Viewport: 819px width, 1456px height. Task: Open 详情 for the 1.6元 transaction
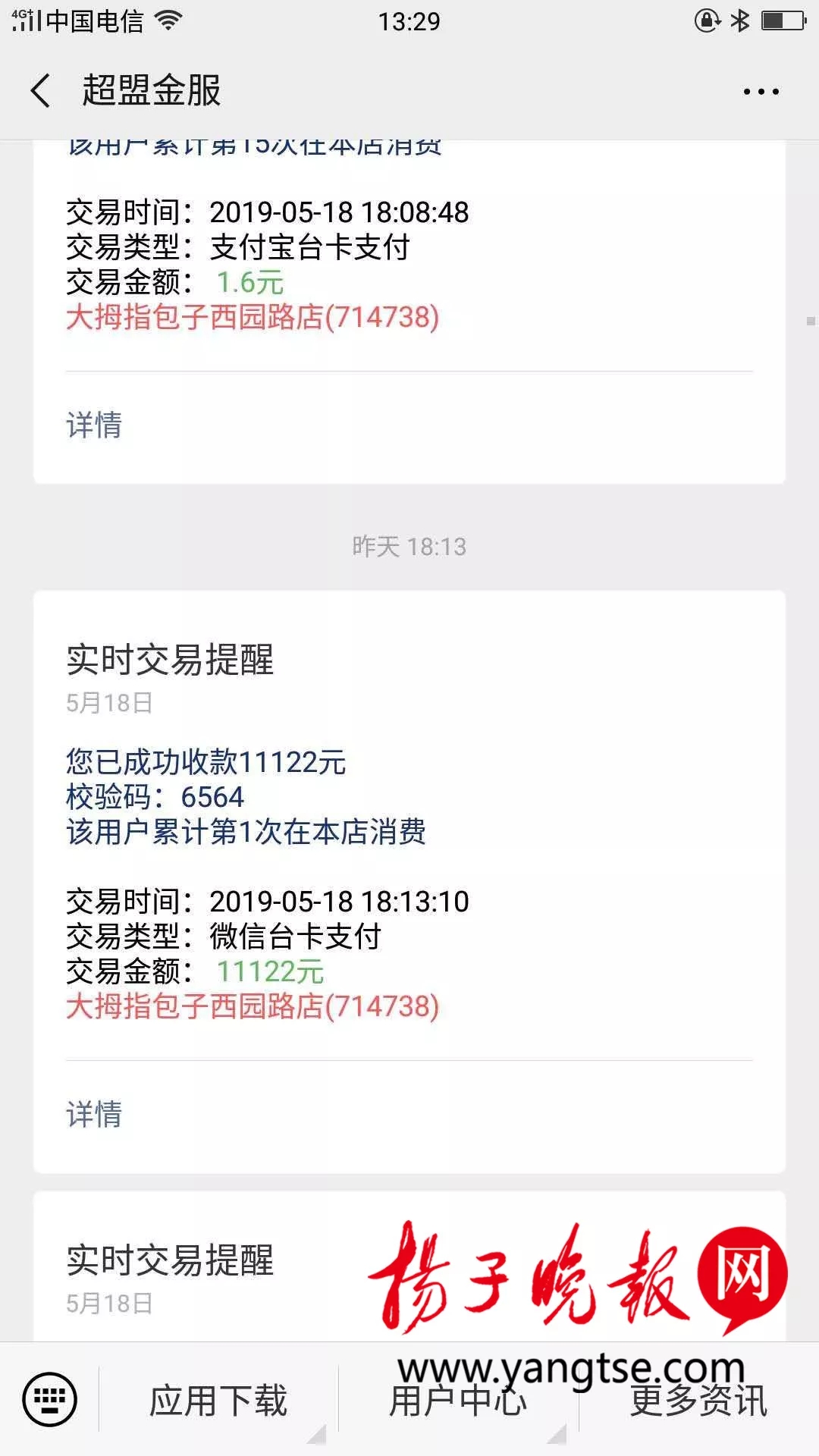94,425
